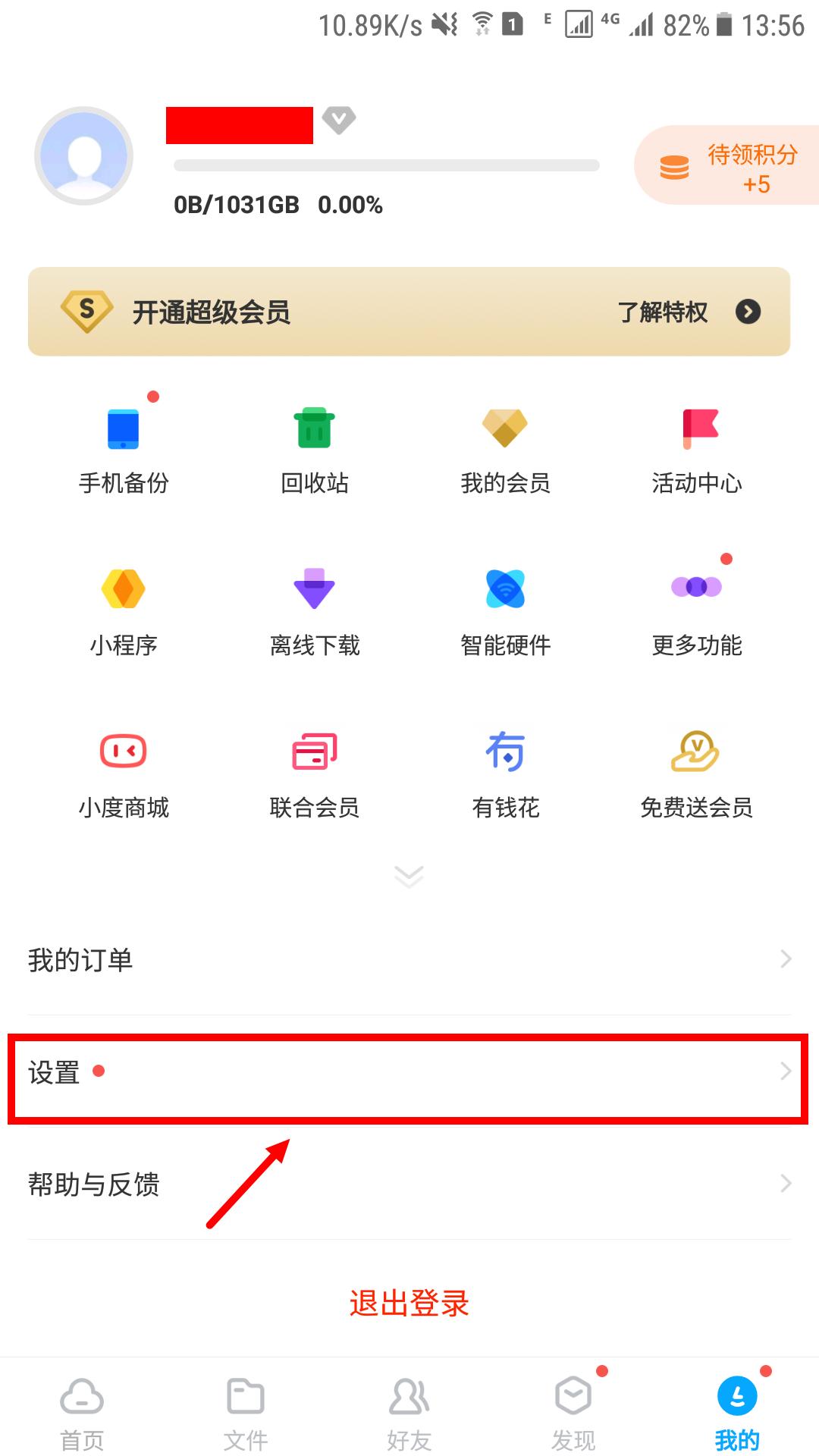Expand 设置 settings entry
The image size is (819, 1456).
409,1071
